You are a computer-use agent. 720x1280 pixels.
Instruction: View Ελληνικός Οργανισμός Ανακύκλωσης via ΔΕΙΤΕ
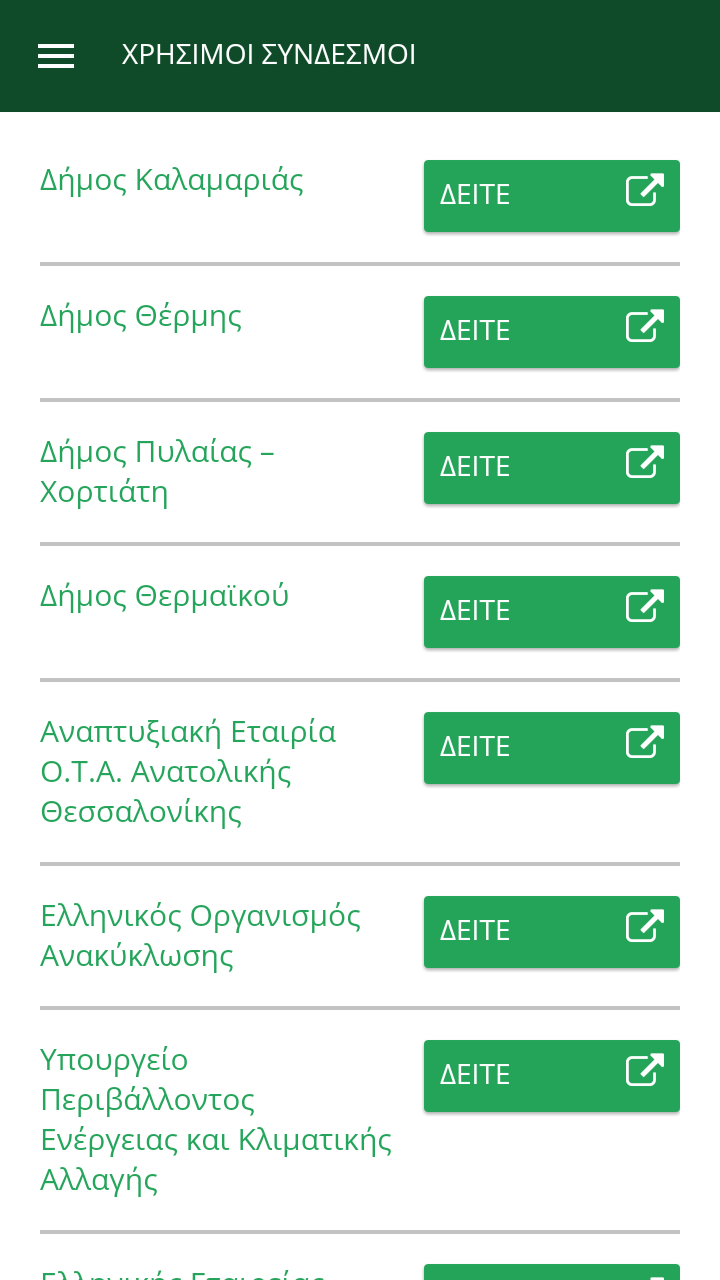point(552,932)
